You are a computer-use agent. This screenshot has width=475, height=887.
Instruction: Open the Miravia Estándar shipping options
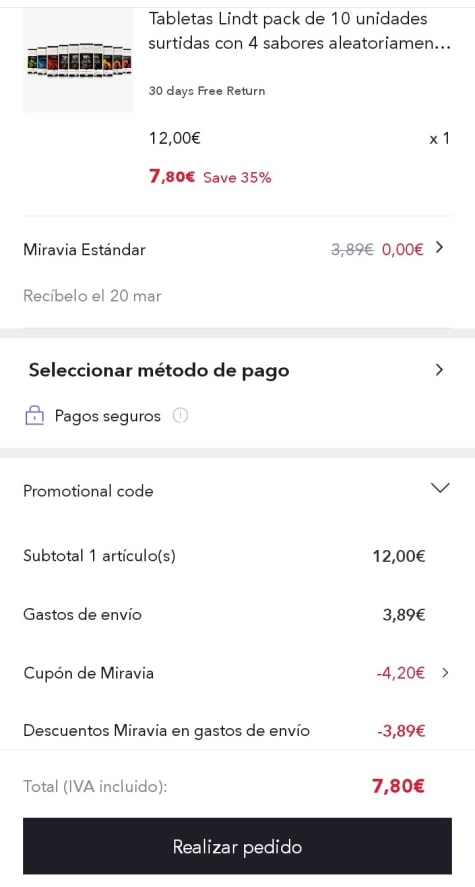click(x=237, y=249)
